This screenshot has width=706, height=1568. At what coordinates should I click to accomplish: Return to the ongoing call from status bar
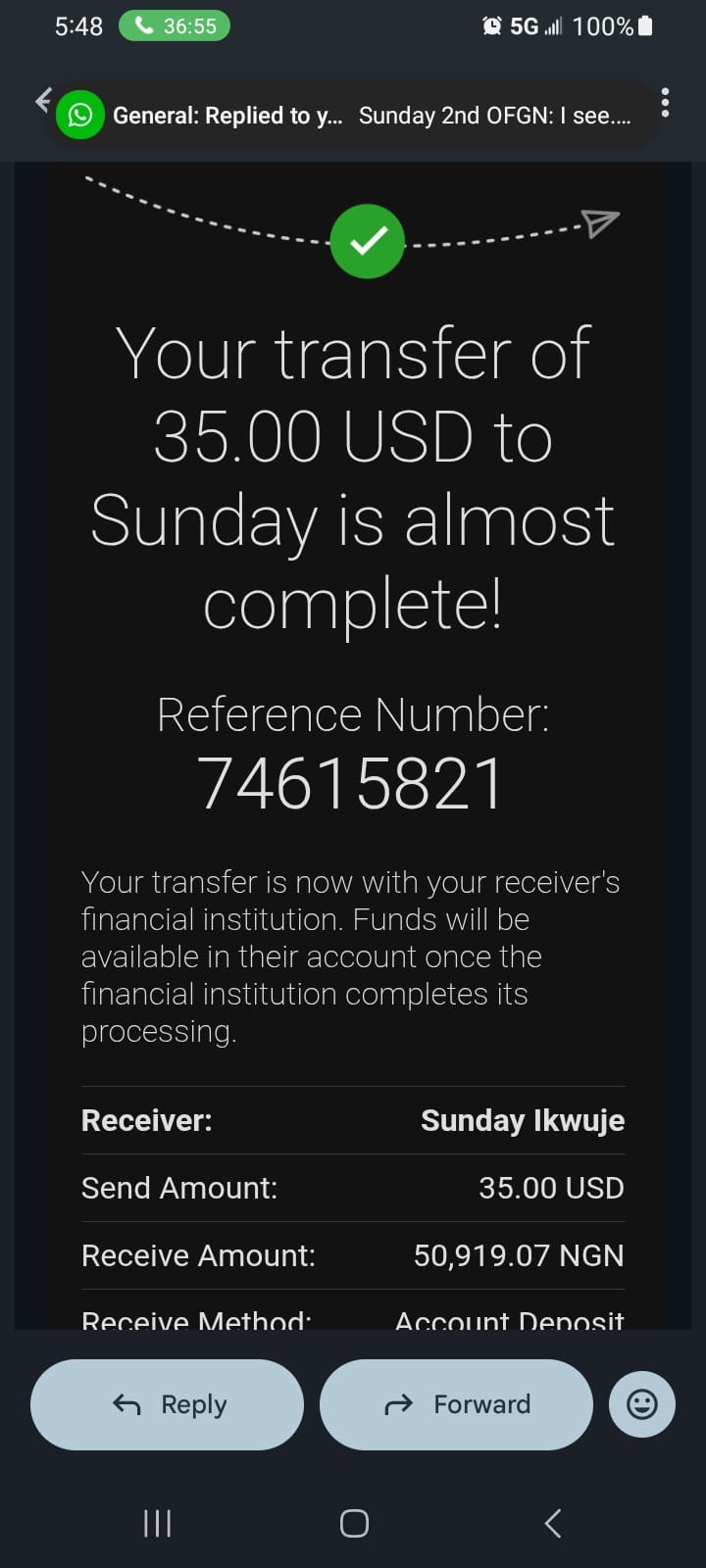pyautogui.click(x=175, y=26)
